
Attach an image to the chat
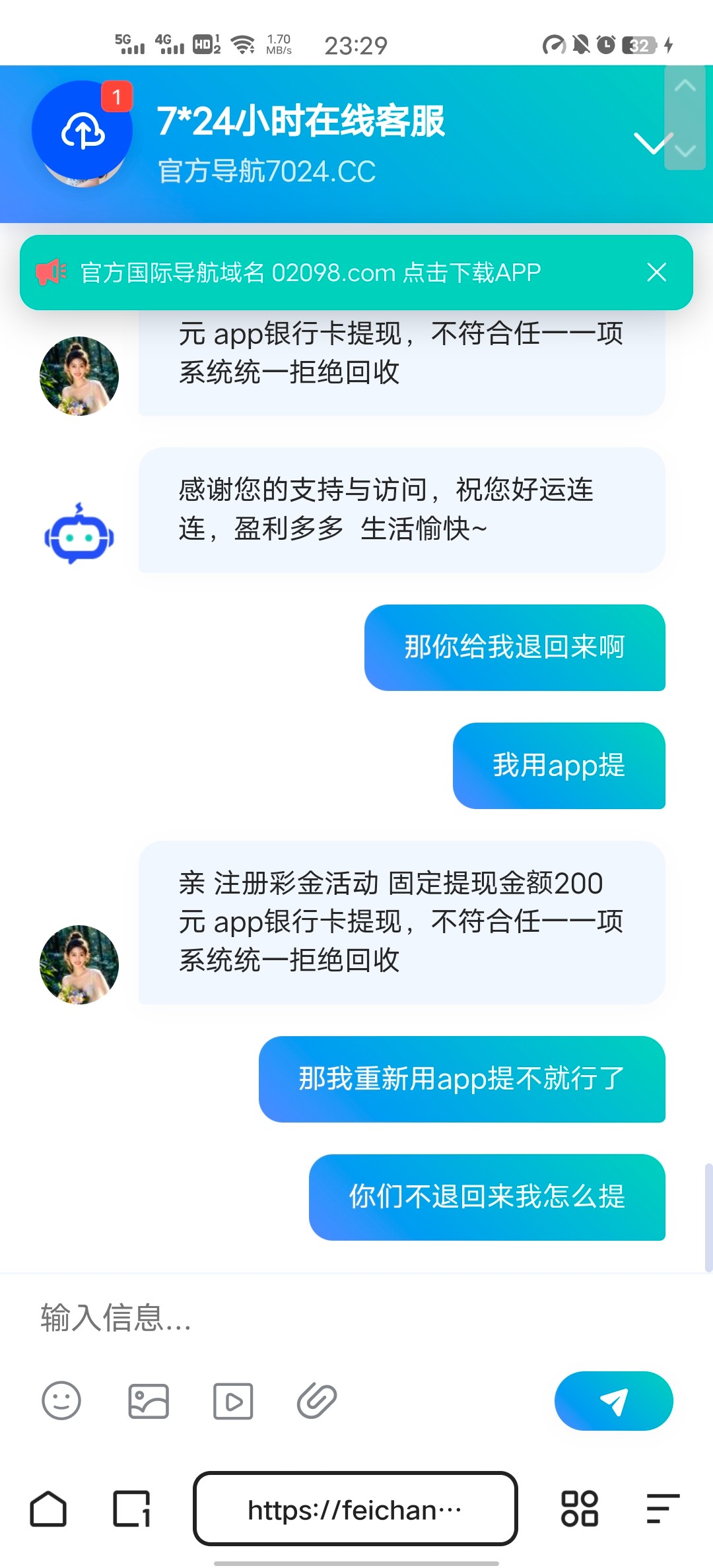[149, 1400]
